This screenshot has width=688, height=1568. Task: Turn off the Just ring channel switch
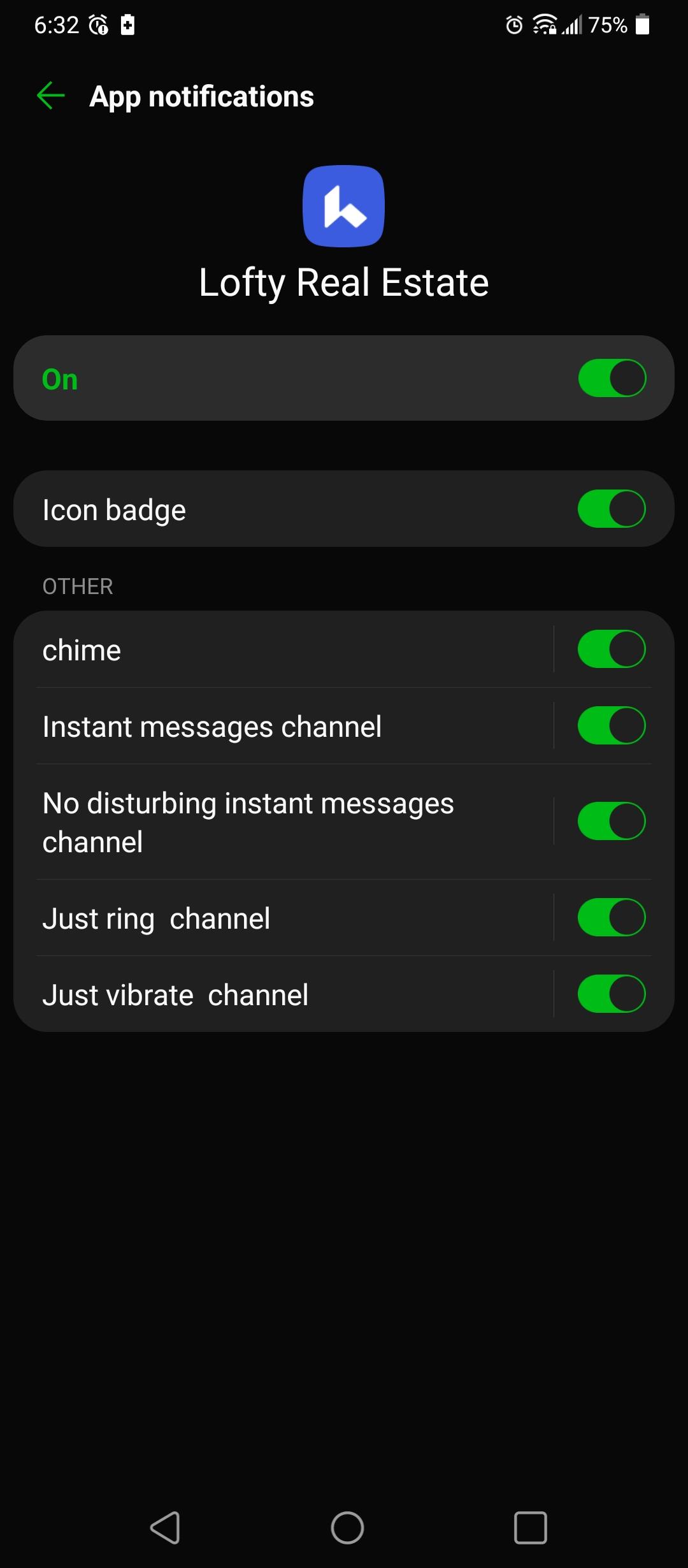click(x=612, y=917)
